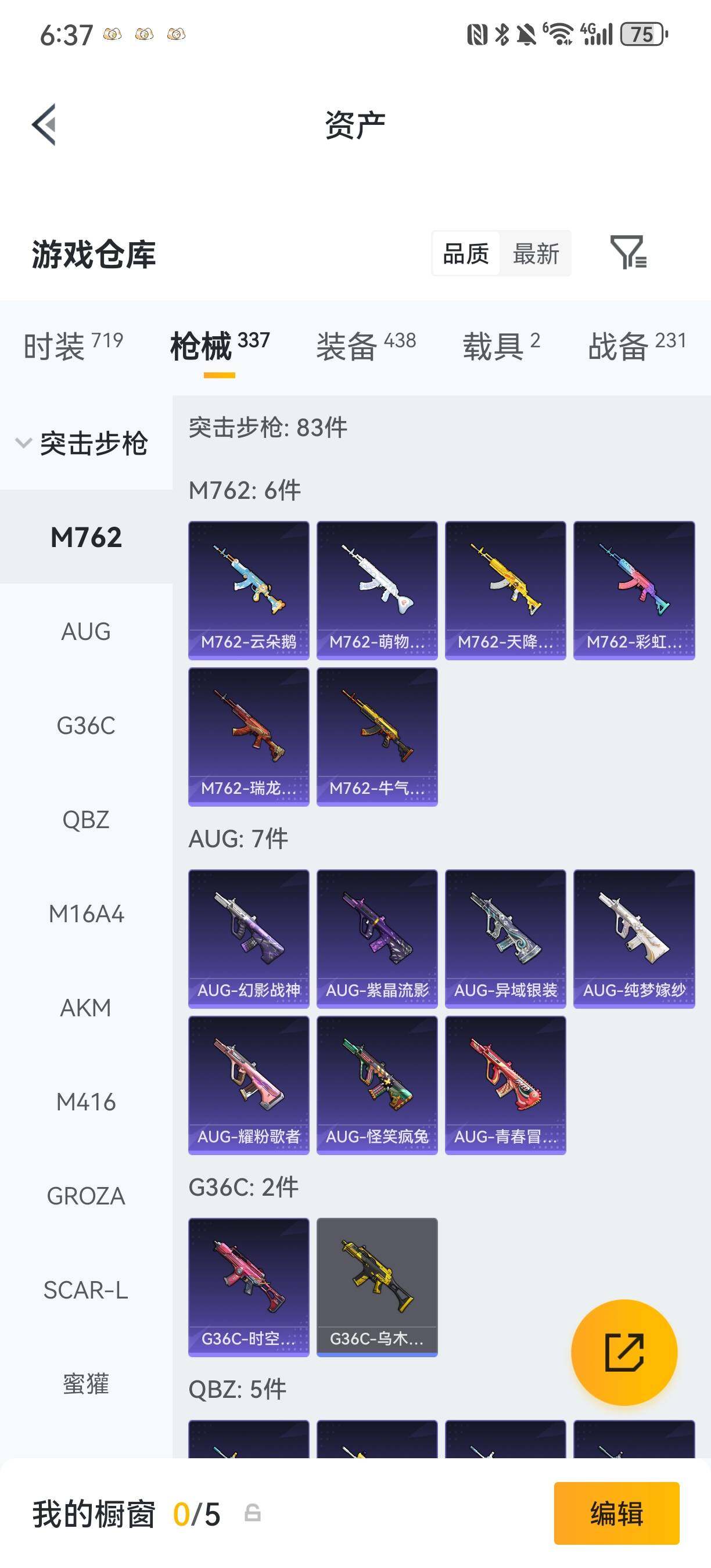Open the M762-云朵鹅 skin
The image size is (711, 1568).
pos(249,590)
